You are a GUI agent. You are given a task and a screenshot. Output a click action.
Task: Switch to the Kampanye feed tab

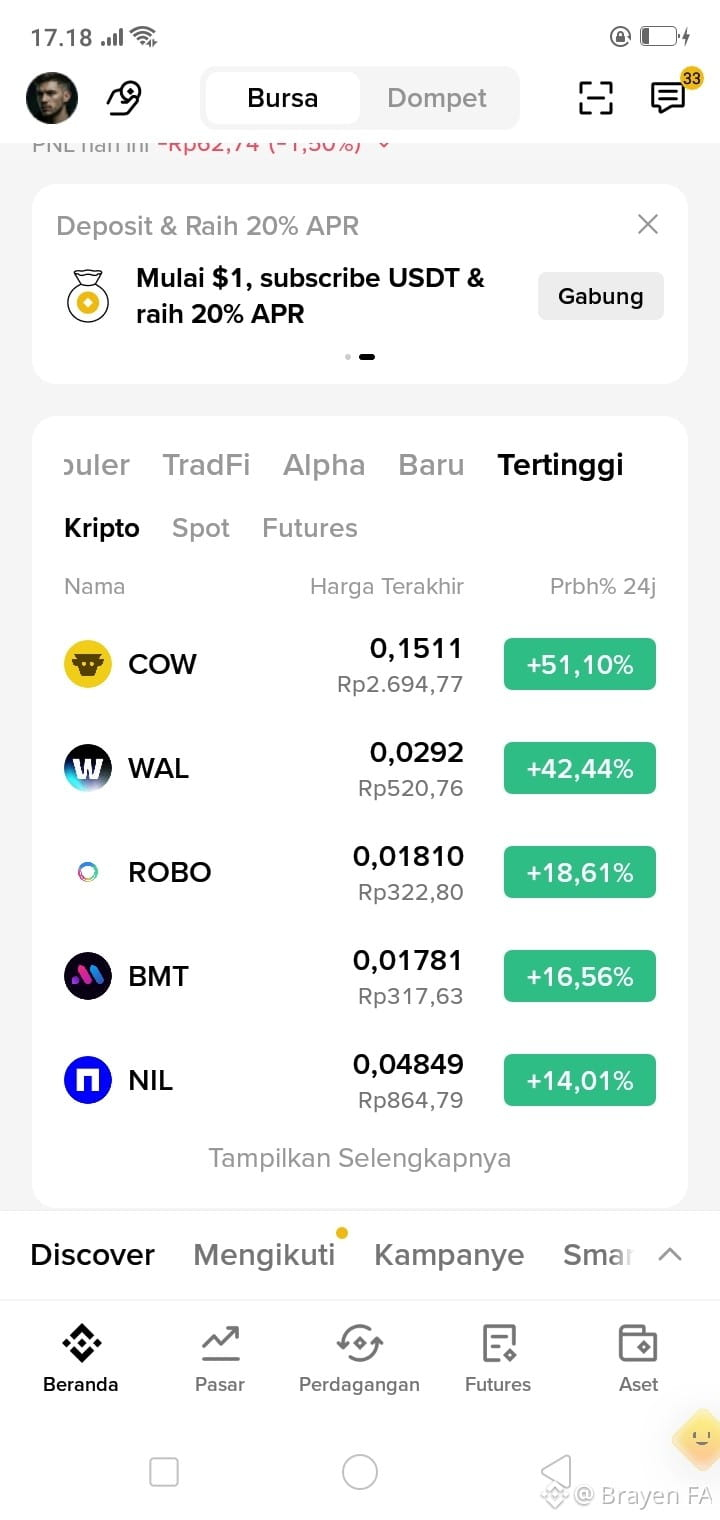coord(449,1255)
